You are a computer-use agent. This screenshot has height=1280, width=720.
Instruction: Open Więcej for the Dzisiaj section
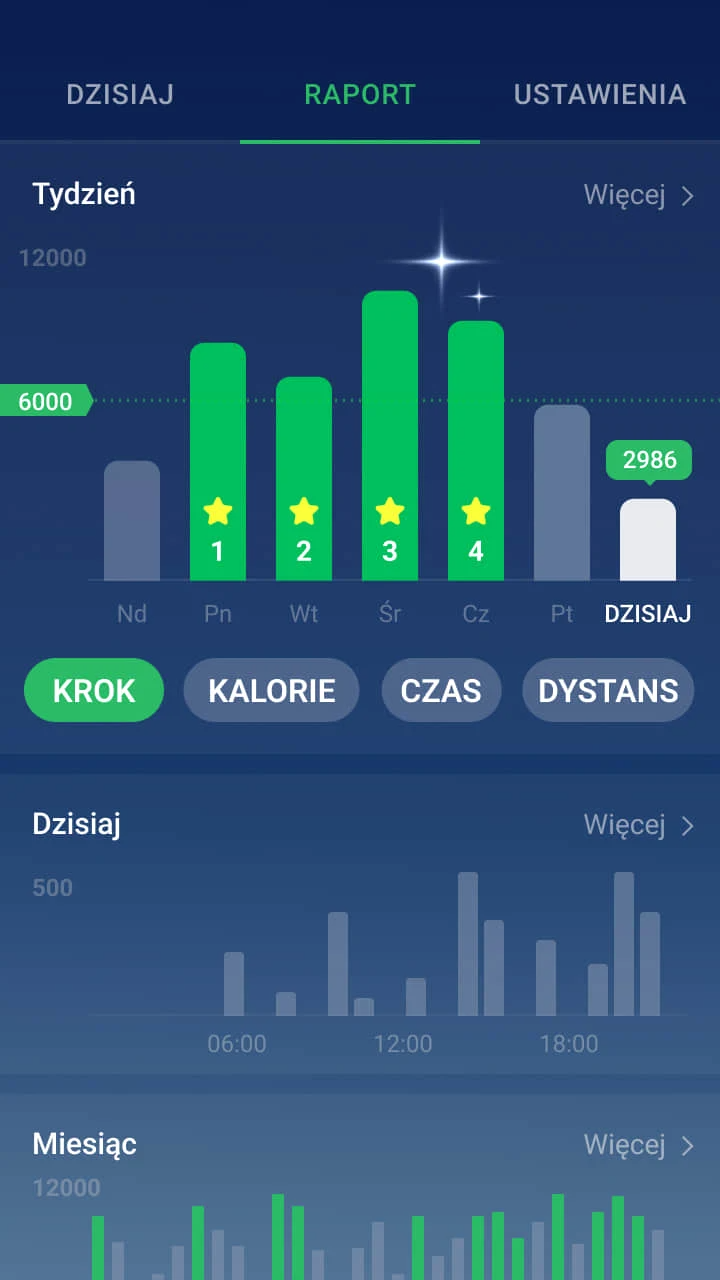[638, 825]
